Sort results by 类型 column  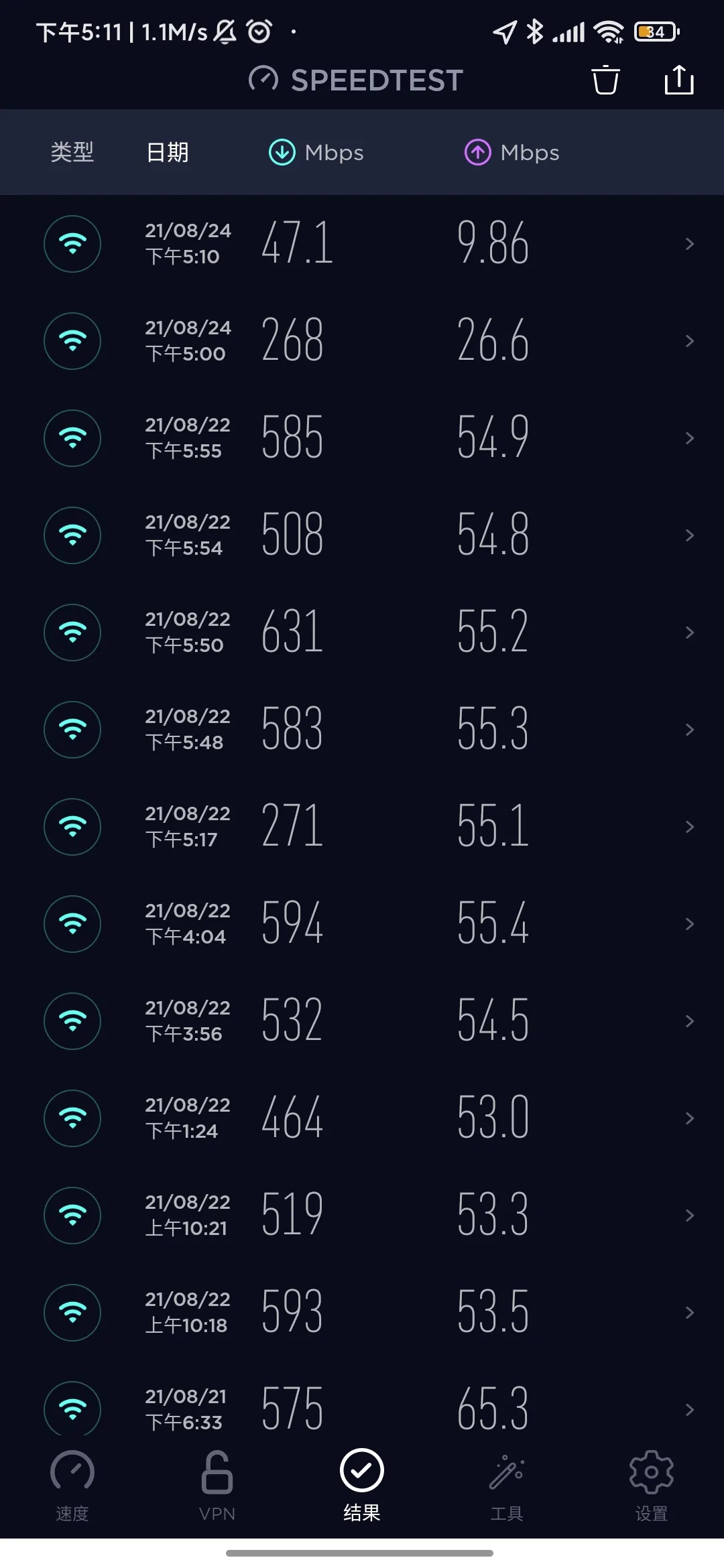(72, 152)
